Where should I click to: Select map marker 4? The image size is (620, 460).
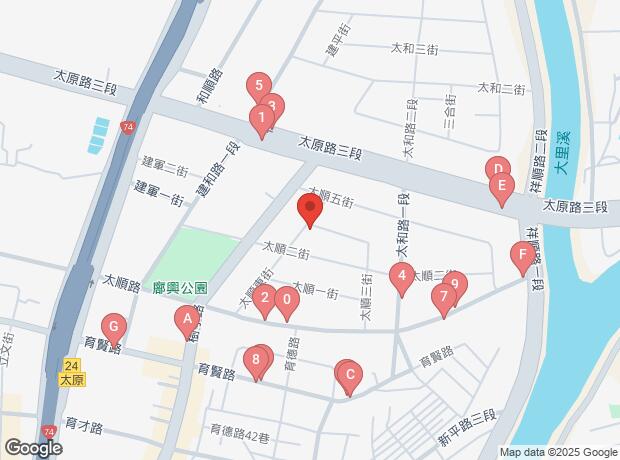(401, 276)
